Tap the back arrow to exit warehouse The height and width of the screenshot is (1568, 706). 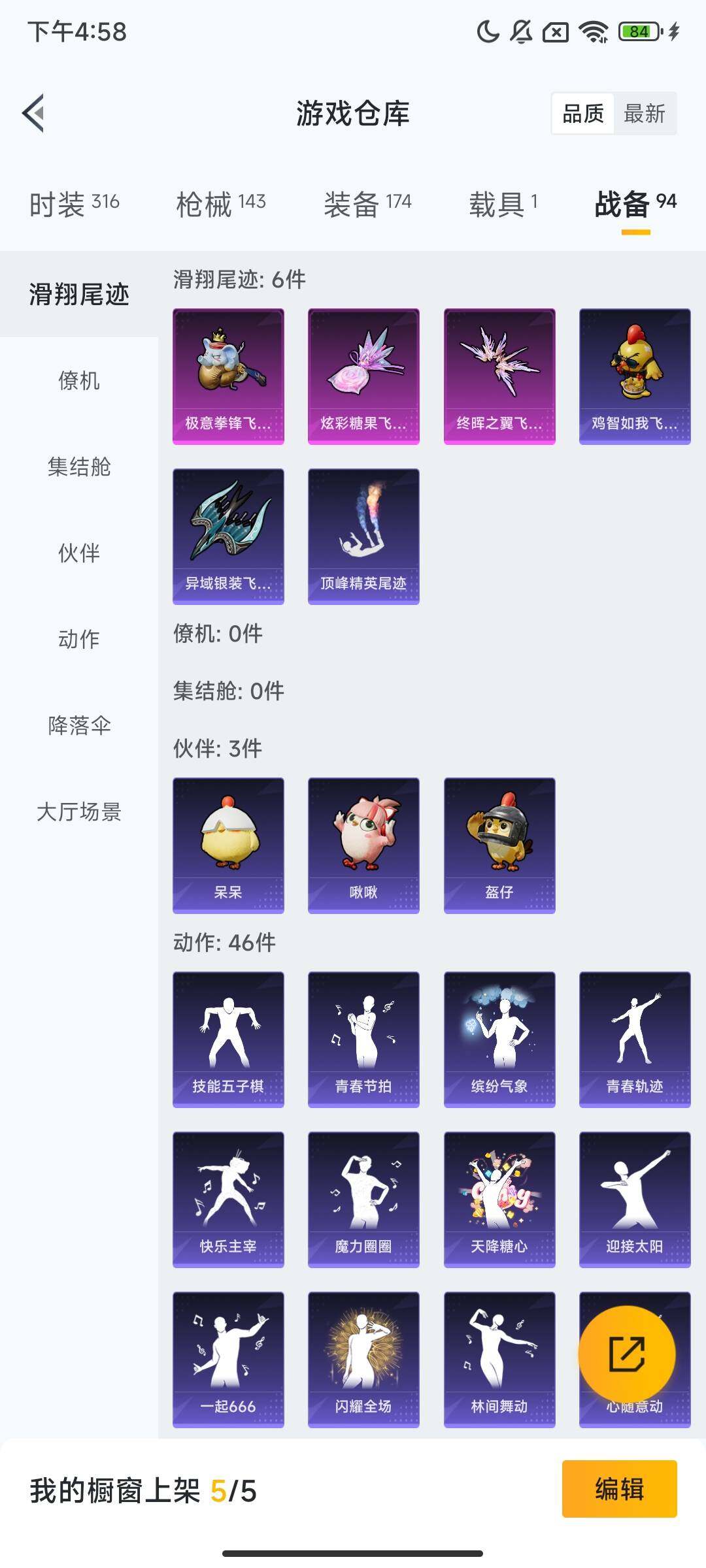tap(34, 112)
